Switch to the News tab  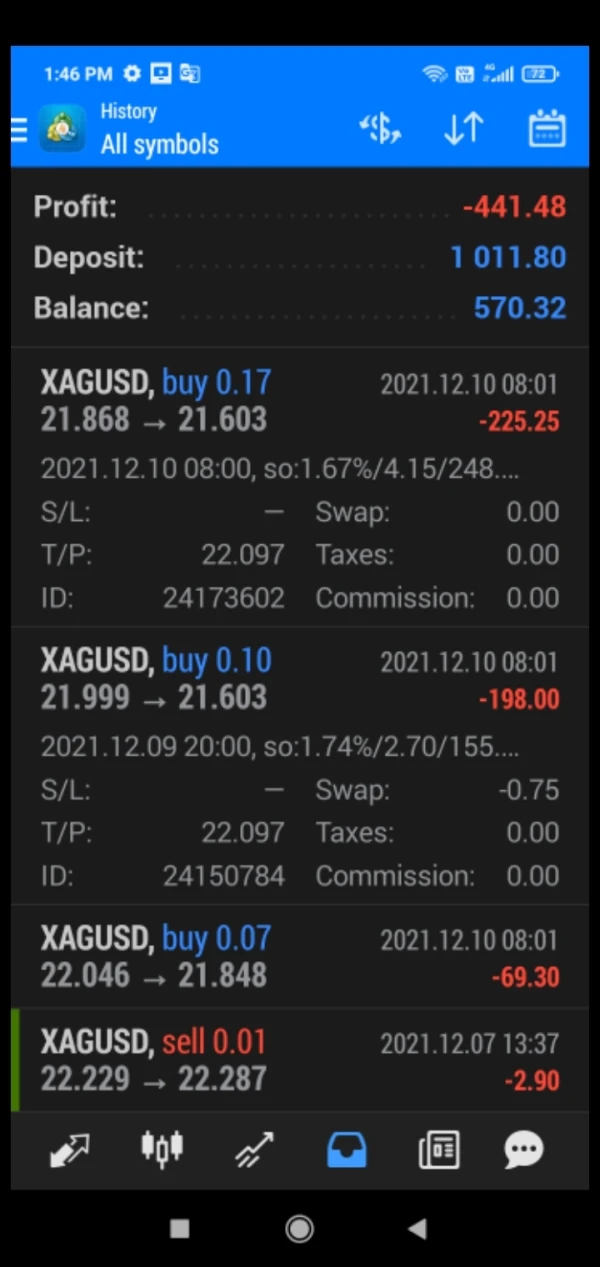pos(438,1150)
